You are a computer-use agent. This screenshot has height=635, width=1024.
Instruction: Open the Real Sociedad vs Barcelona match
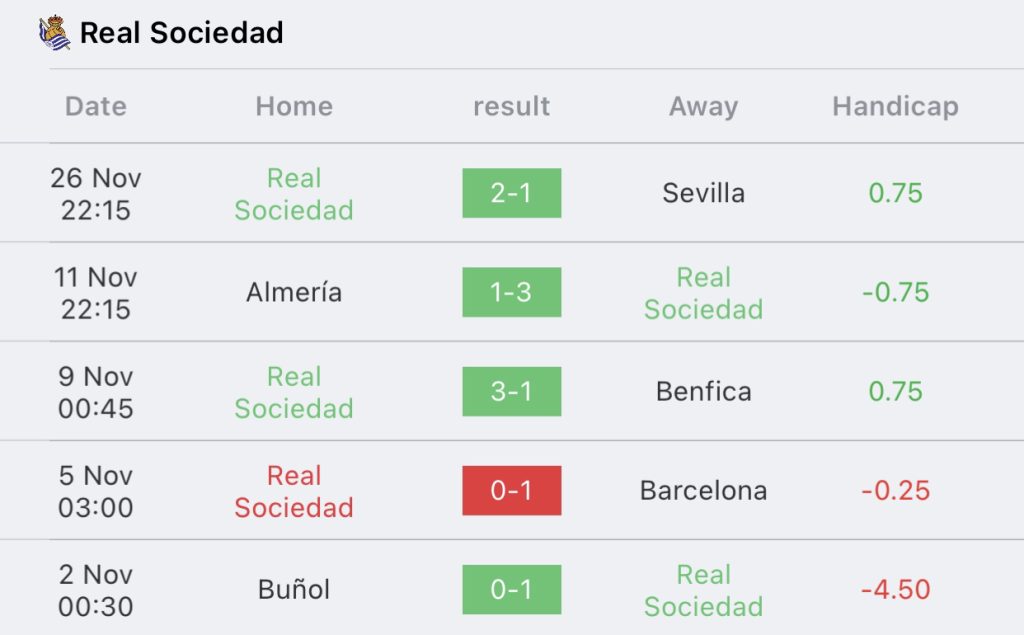click(511, 490)
